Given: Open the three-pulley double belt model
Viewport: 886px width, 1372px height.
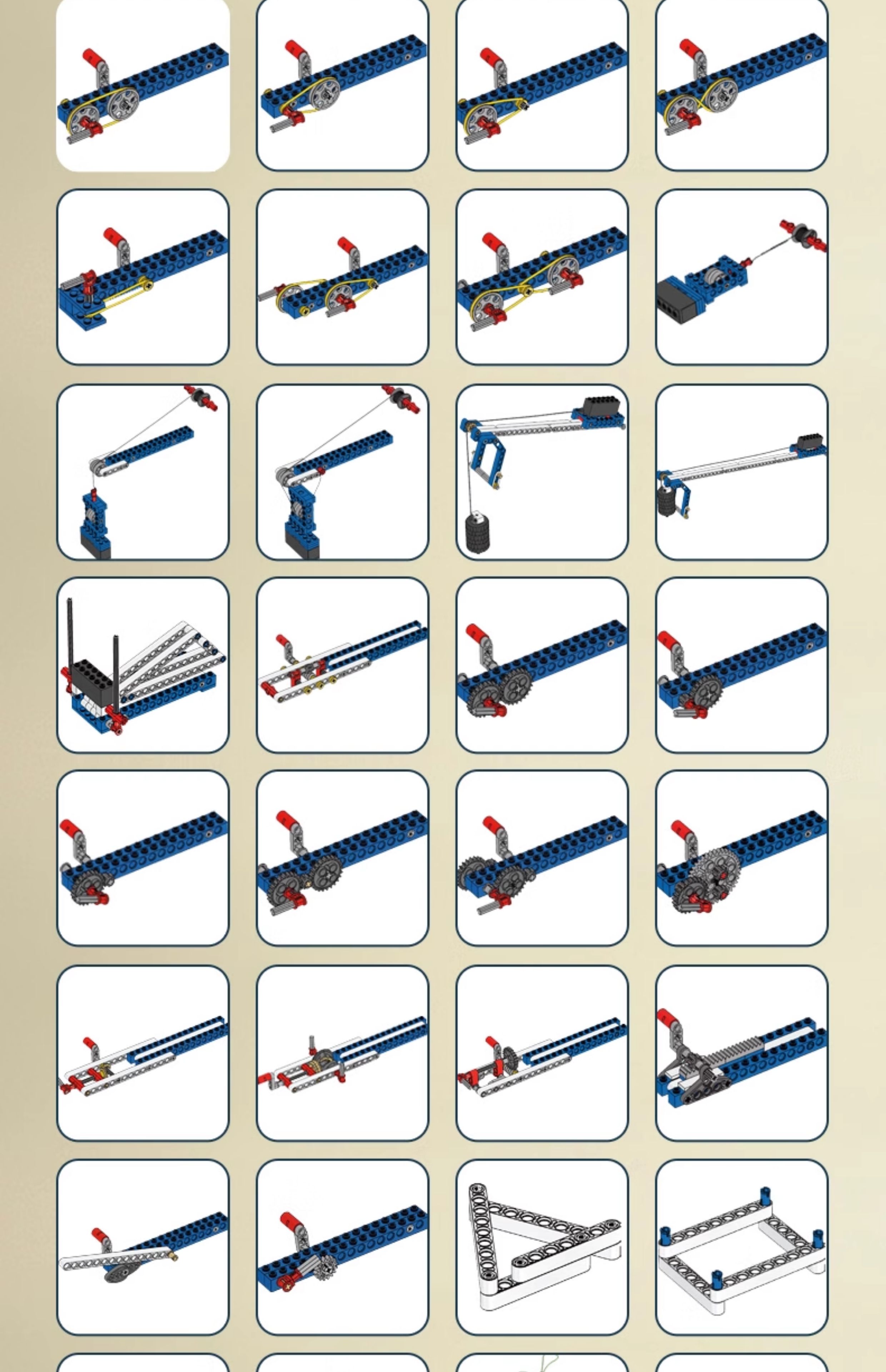Looking at the screenshot, I should [541, 277].
